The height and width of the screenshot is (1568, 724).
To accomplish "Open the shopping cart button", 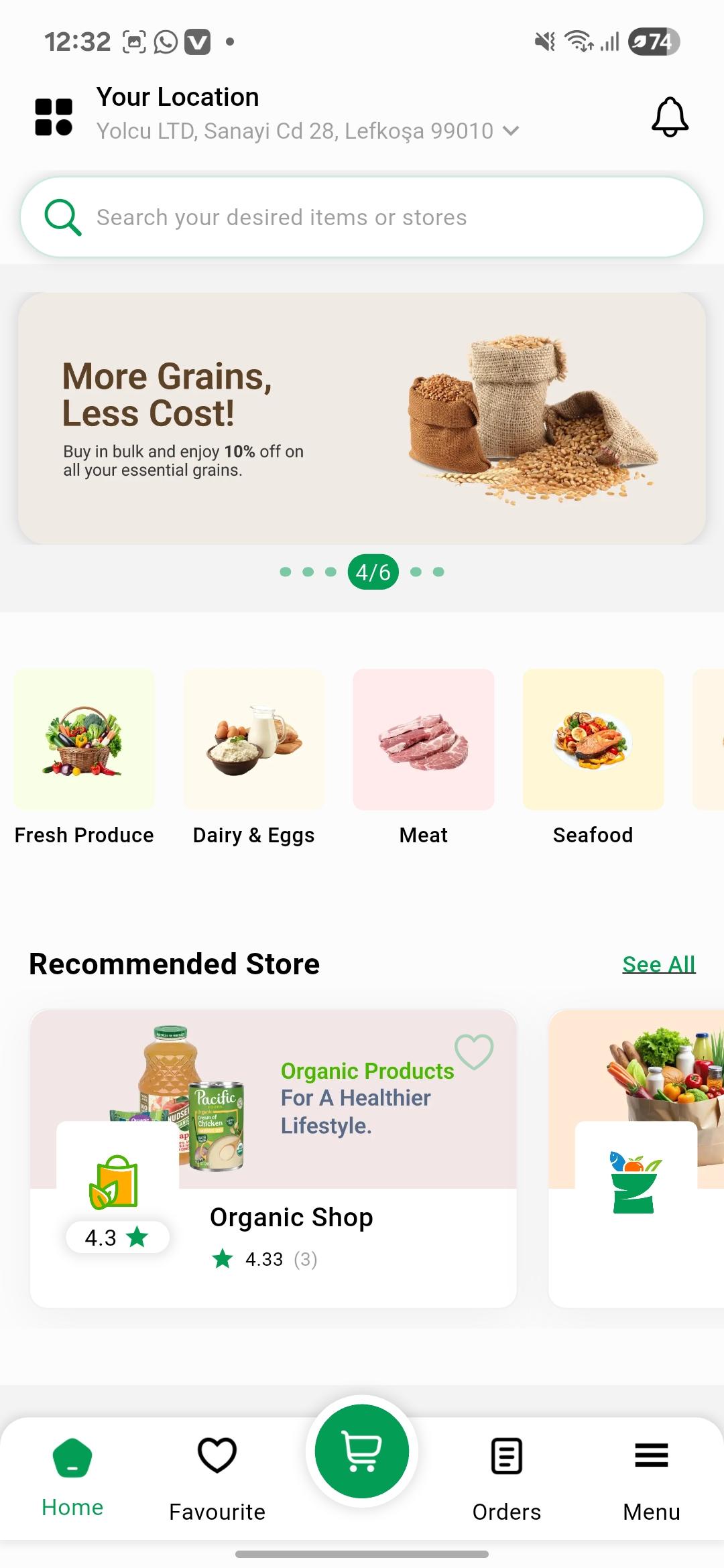I will click(x=362, y=1451).
